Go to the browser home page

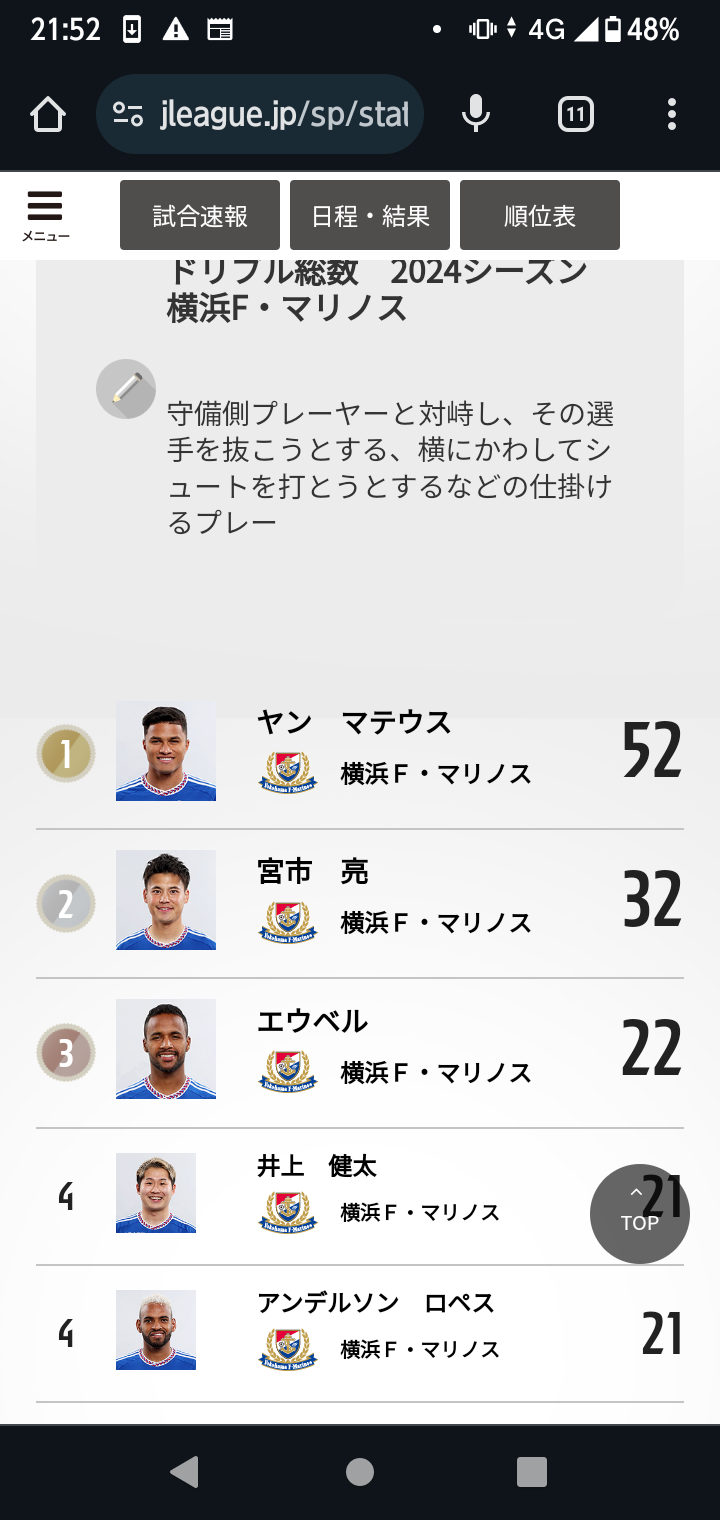click(x=47, y=115)
